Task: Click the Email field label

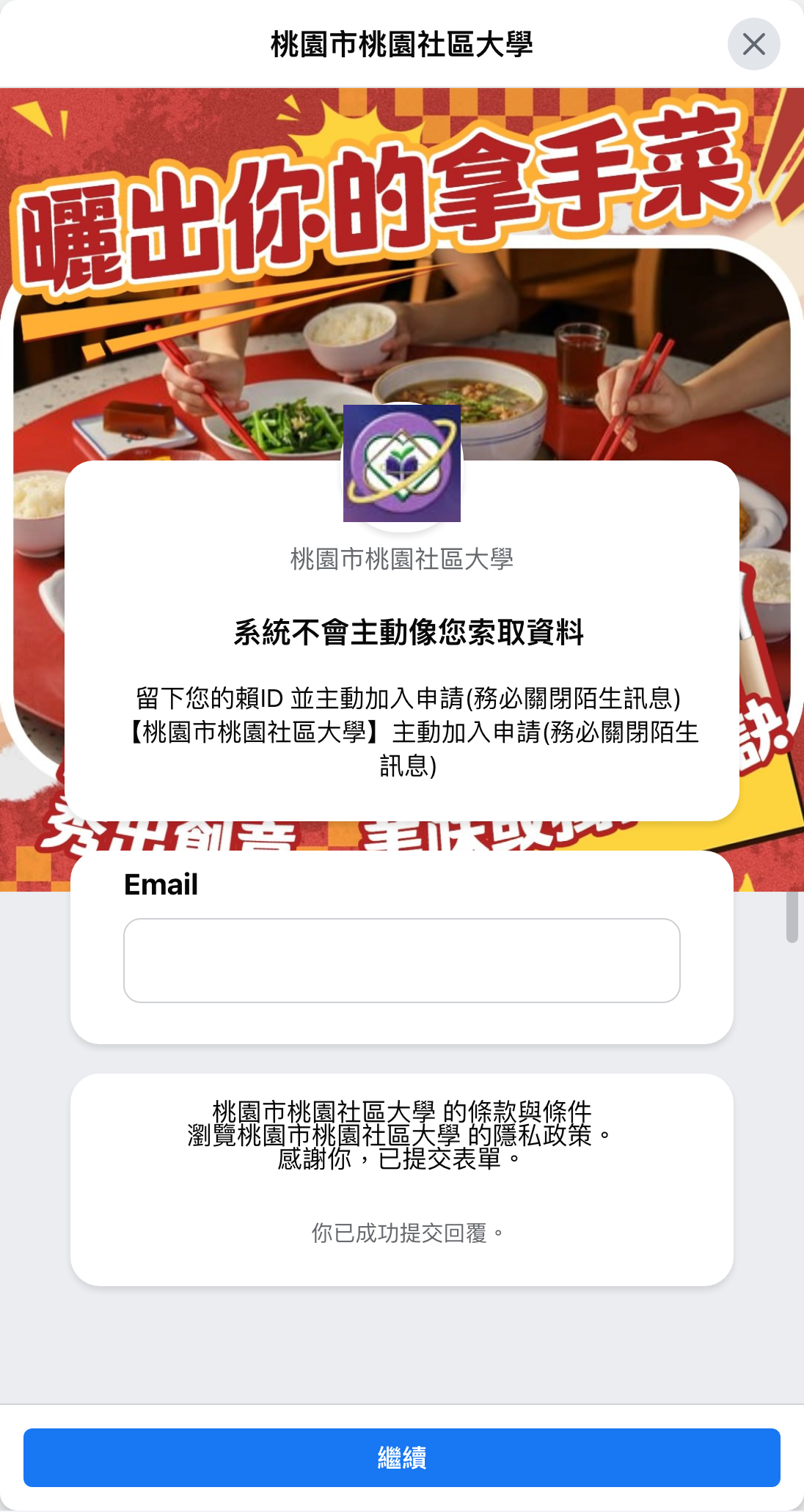Action: (x=161, y=885)
